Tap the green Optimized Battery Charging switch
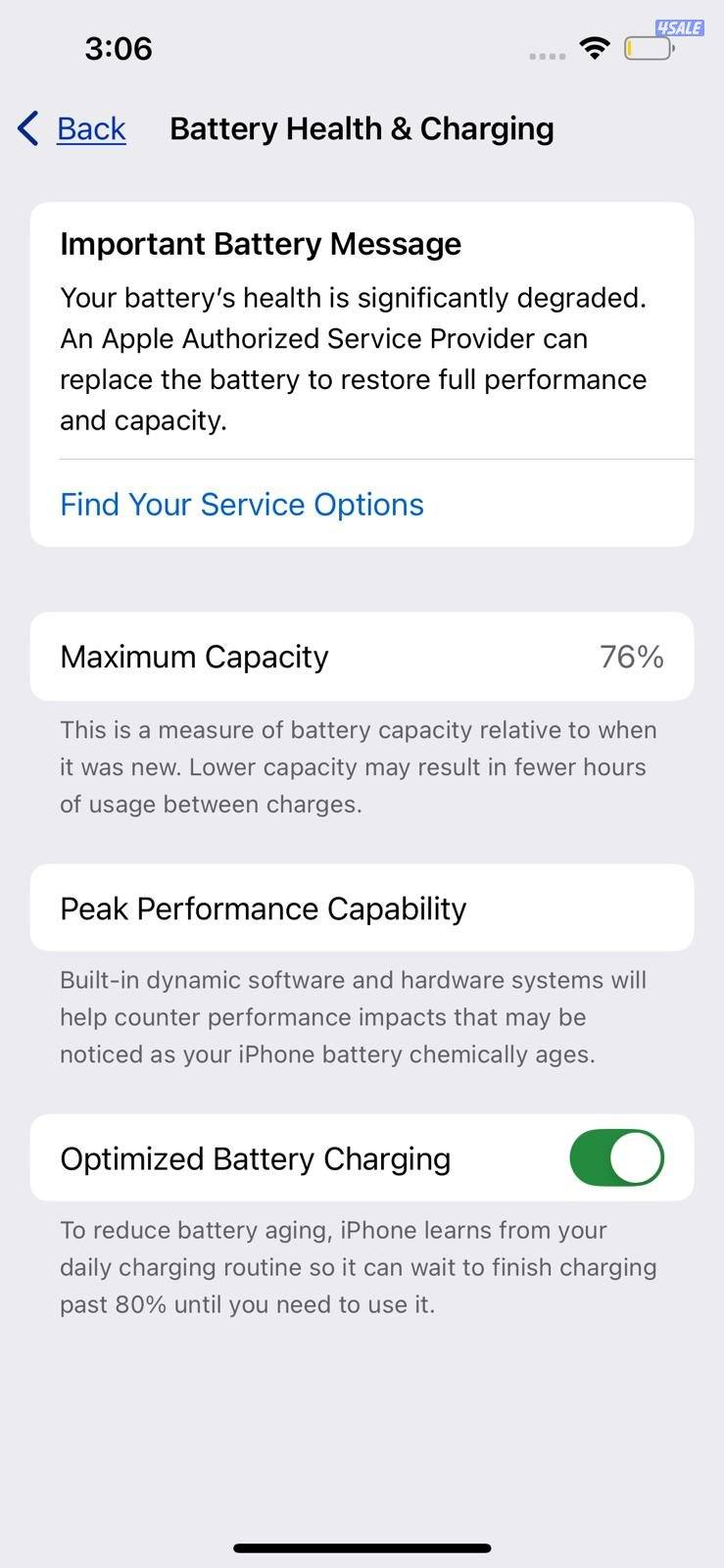 point(616,1157)
